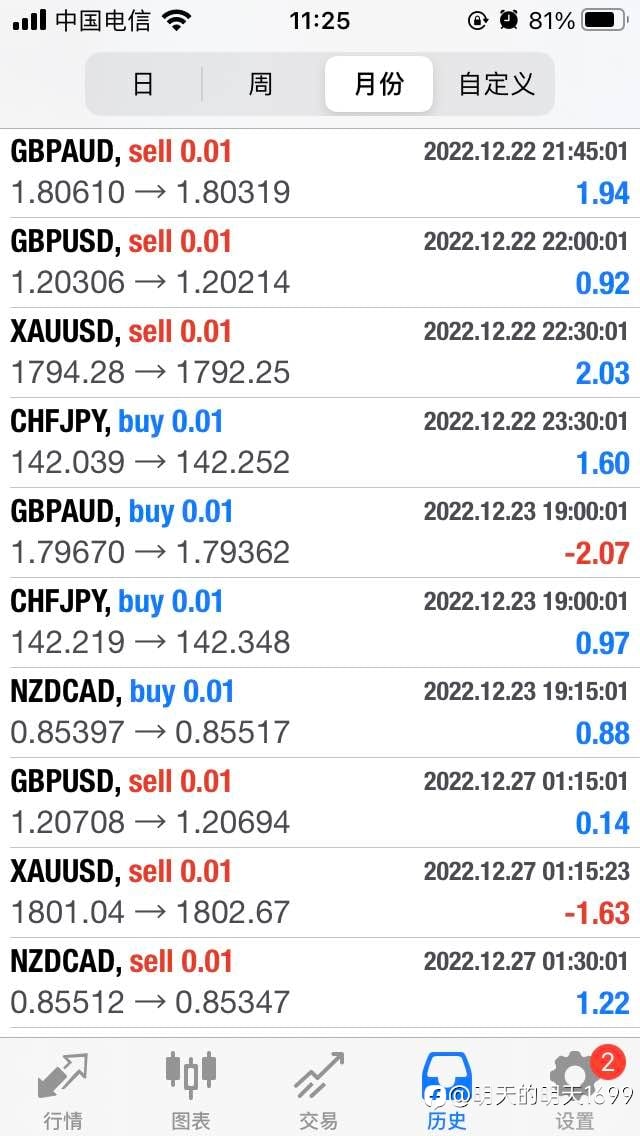The image size is (640, 1136).
Task: Open NZDCAD sell trade with profit 1.22
Action: tap(320, 982)
